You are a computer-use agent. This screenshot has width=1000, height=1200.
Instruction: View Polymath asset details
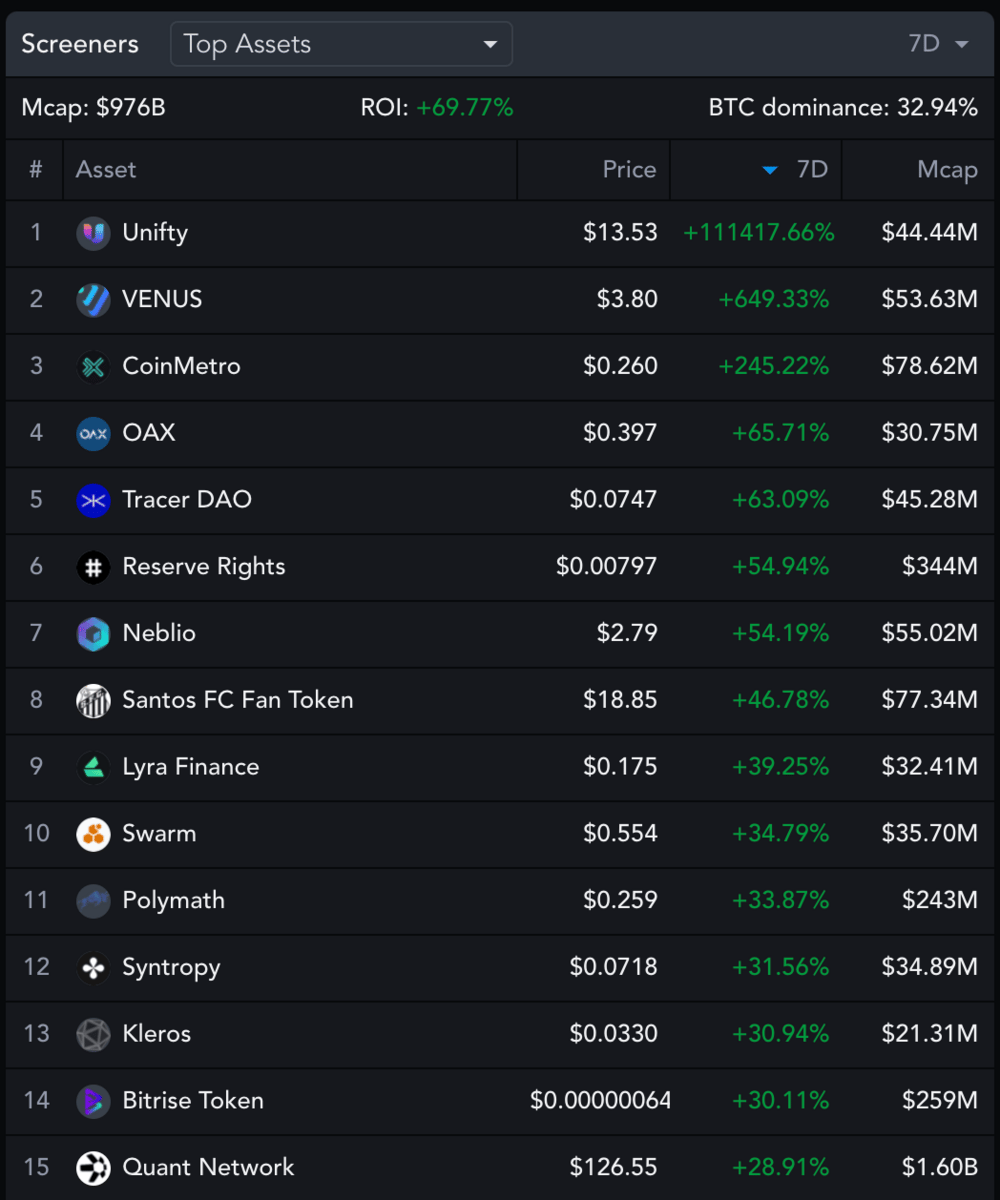(173, 900)
